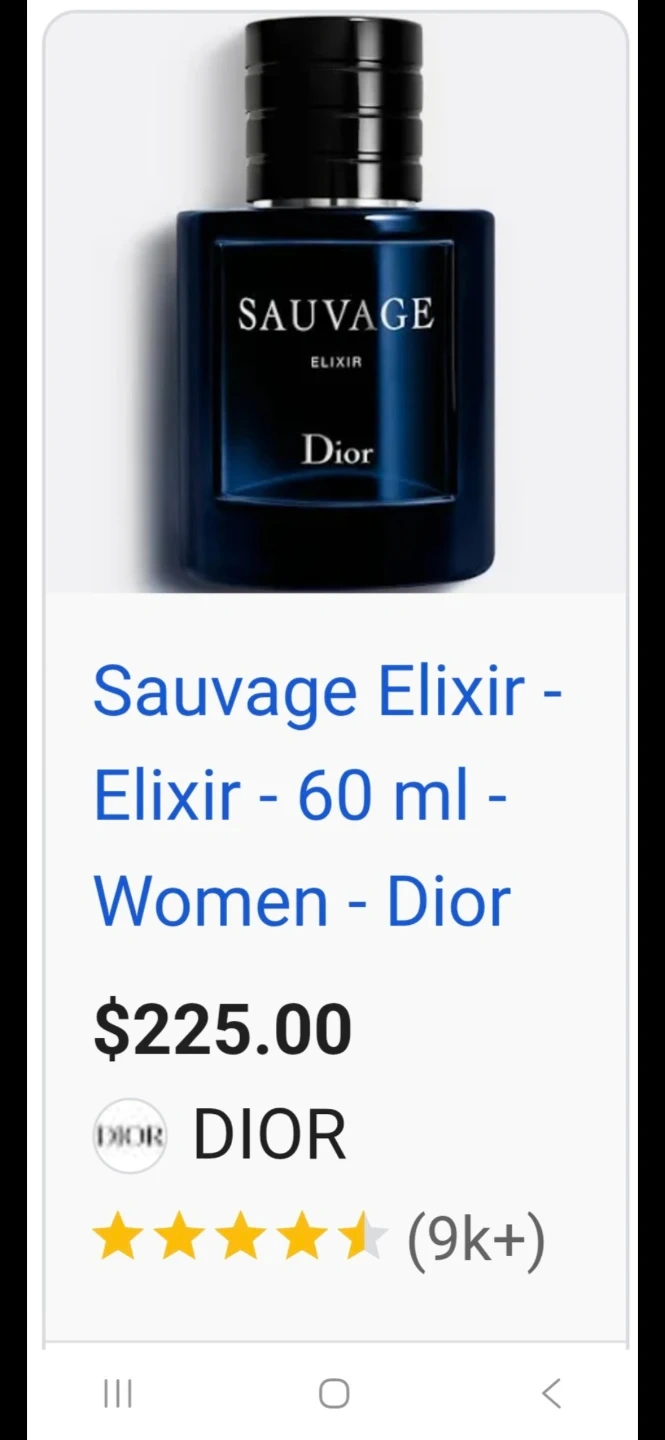
Task: Go to the home screen
Action: (x=334, y=1393)
